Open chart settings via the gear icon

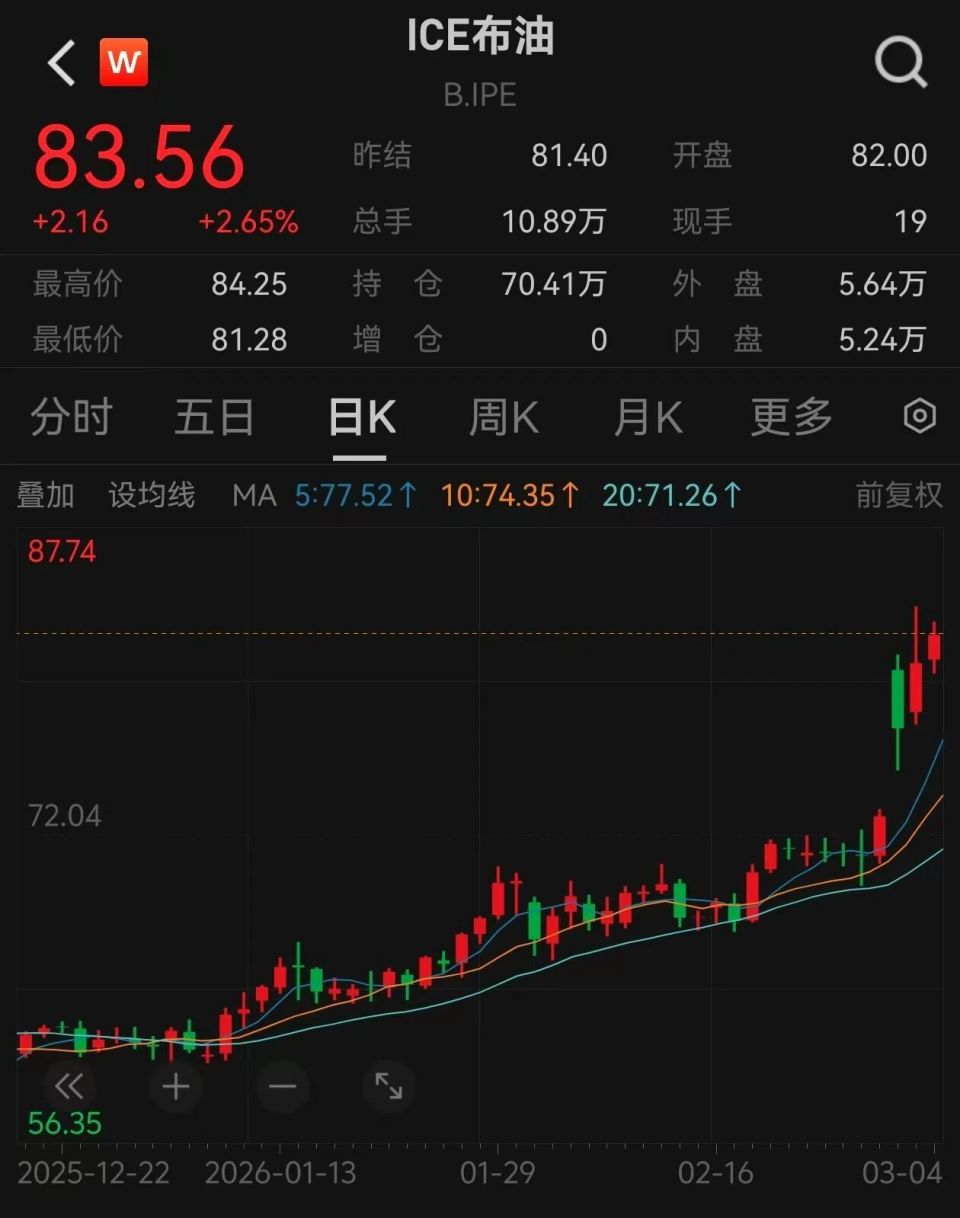pyautogui.click(x=918, y=416)
